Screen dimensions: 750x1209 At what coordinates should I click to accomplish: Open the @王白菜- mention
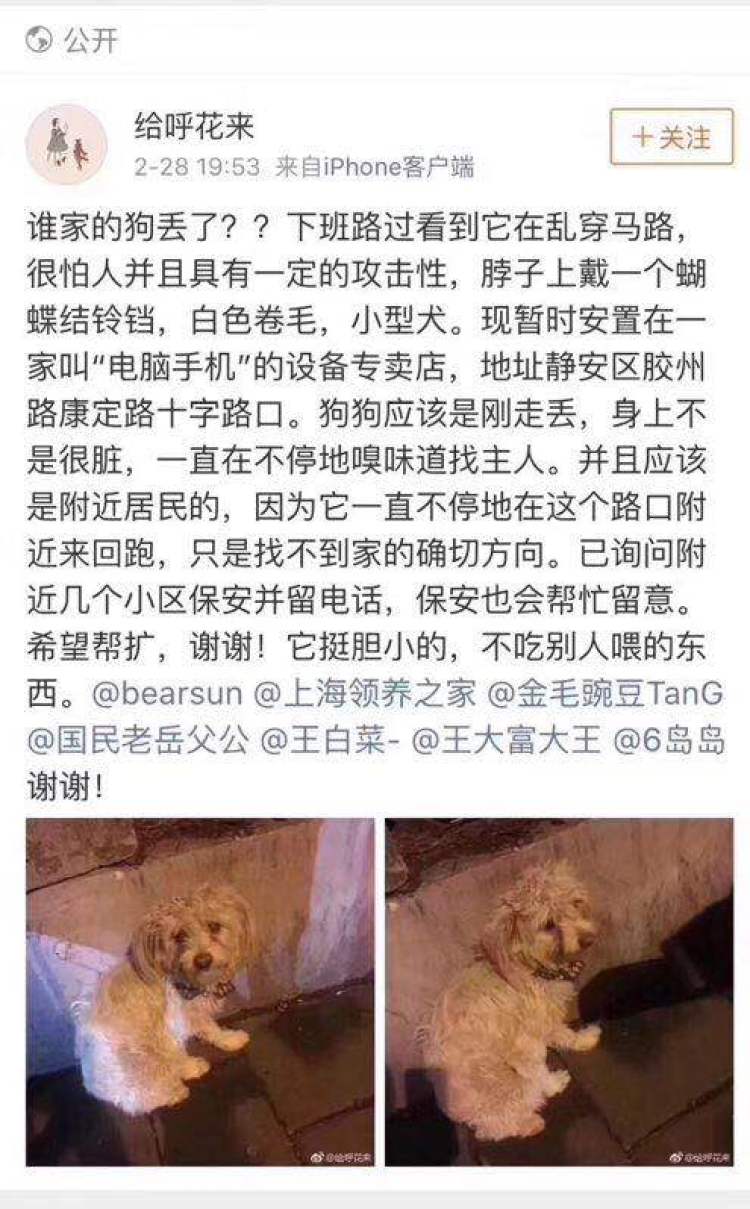[x=324, y=741]
